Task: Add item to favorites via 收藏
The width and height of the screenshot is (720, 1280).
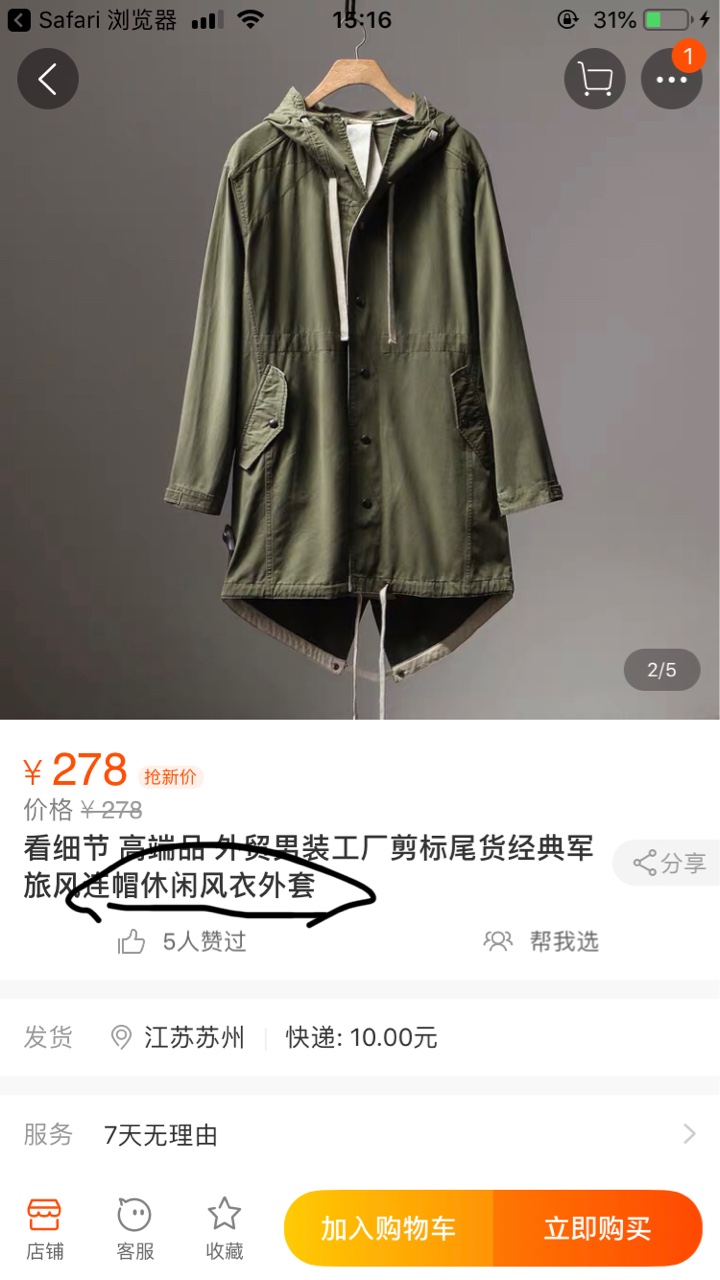Action: point(224,1229)
